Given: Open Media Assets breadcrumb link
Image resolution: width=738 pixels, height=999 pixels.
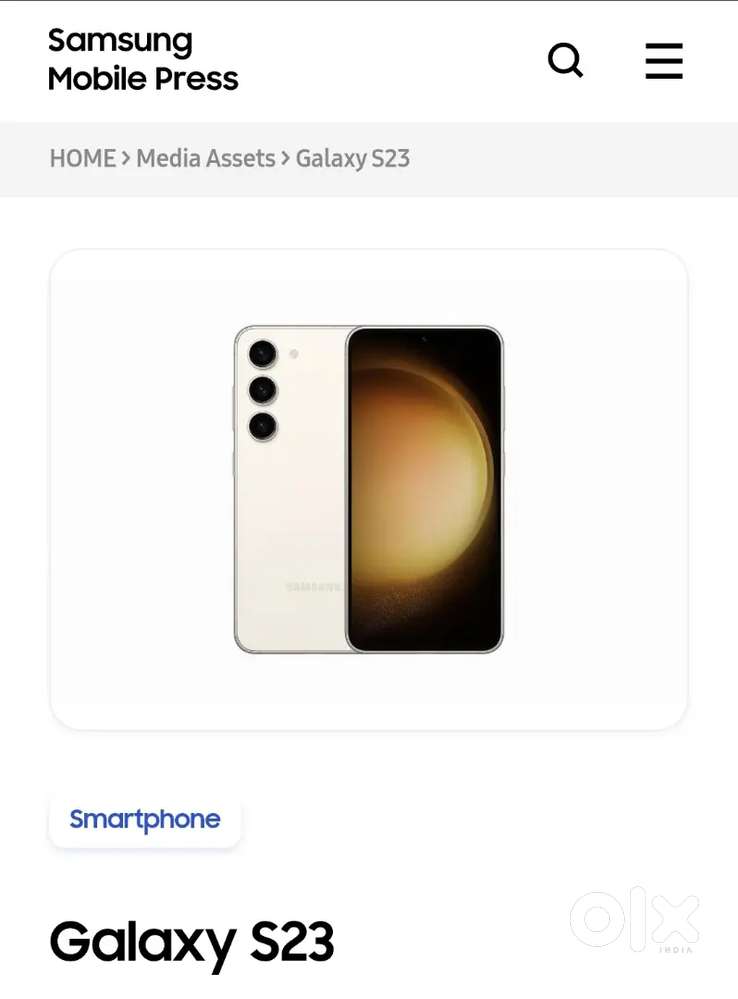Looking at the screenshot, I should click(x=205, y=158).
